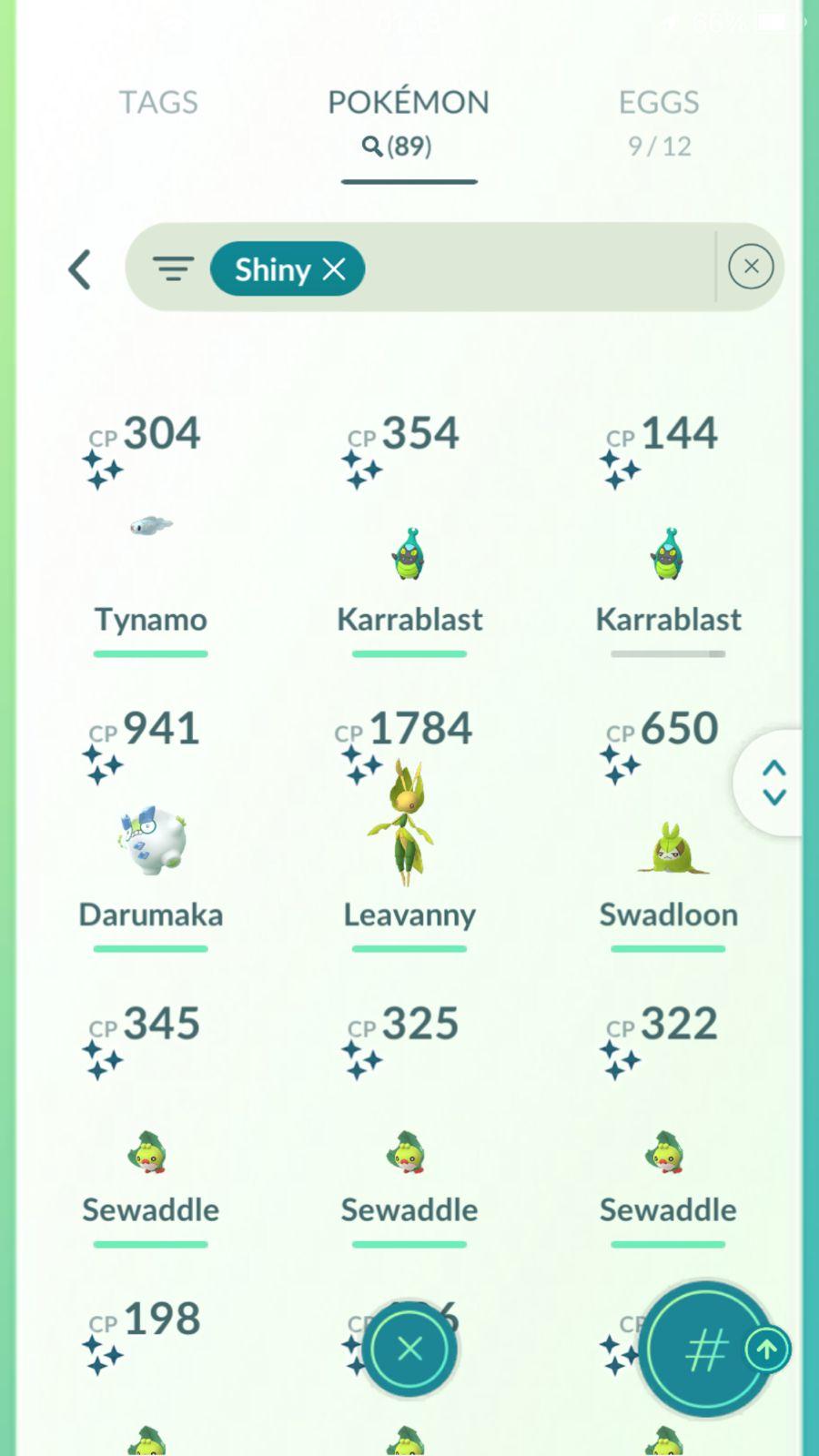Viewport: 819px width, 1456px height.
Task: Close the Pokémon list with the X button
Action: tap(409, 1349)
